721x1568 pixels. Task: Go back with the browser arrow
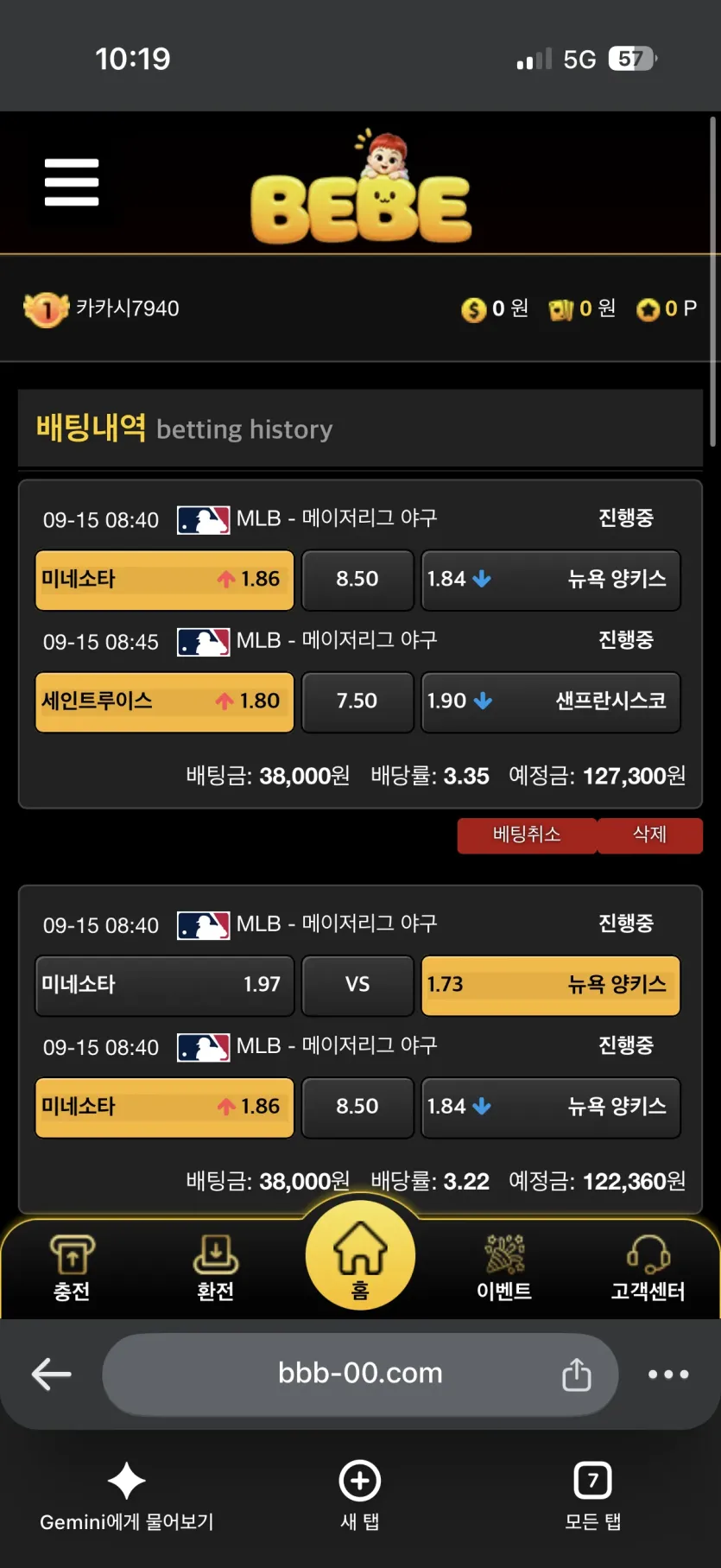52,1374
